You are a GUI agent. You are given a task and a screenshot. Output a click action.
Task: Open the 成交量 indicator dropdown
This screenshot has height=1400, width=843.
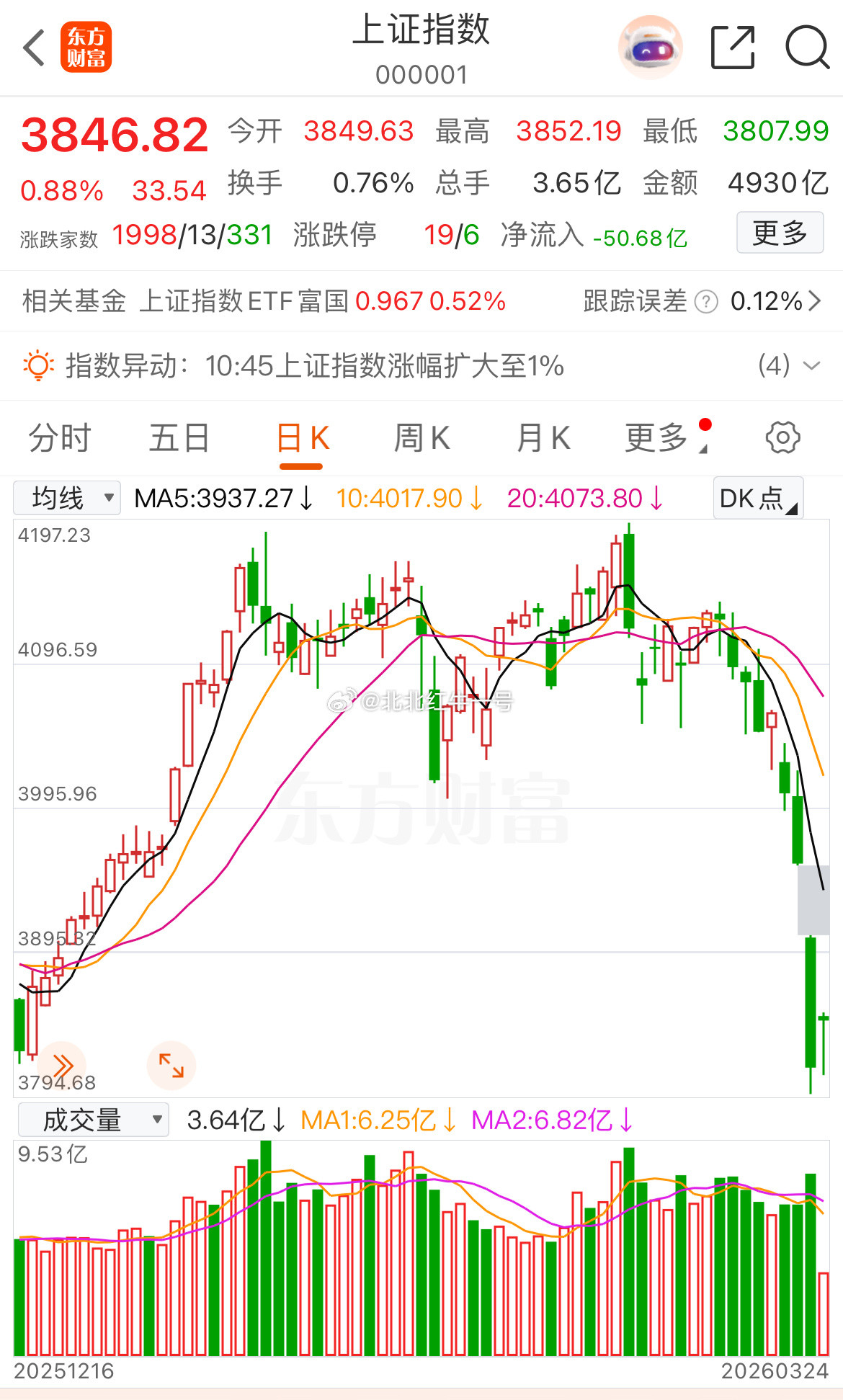(x=94, y=1119)
